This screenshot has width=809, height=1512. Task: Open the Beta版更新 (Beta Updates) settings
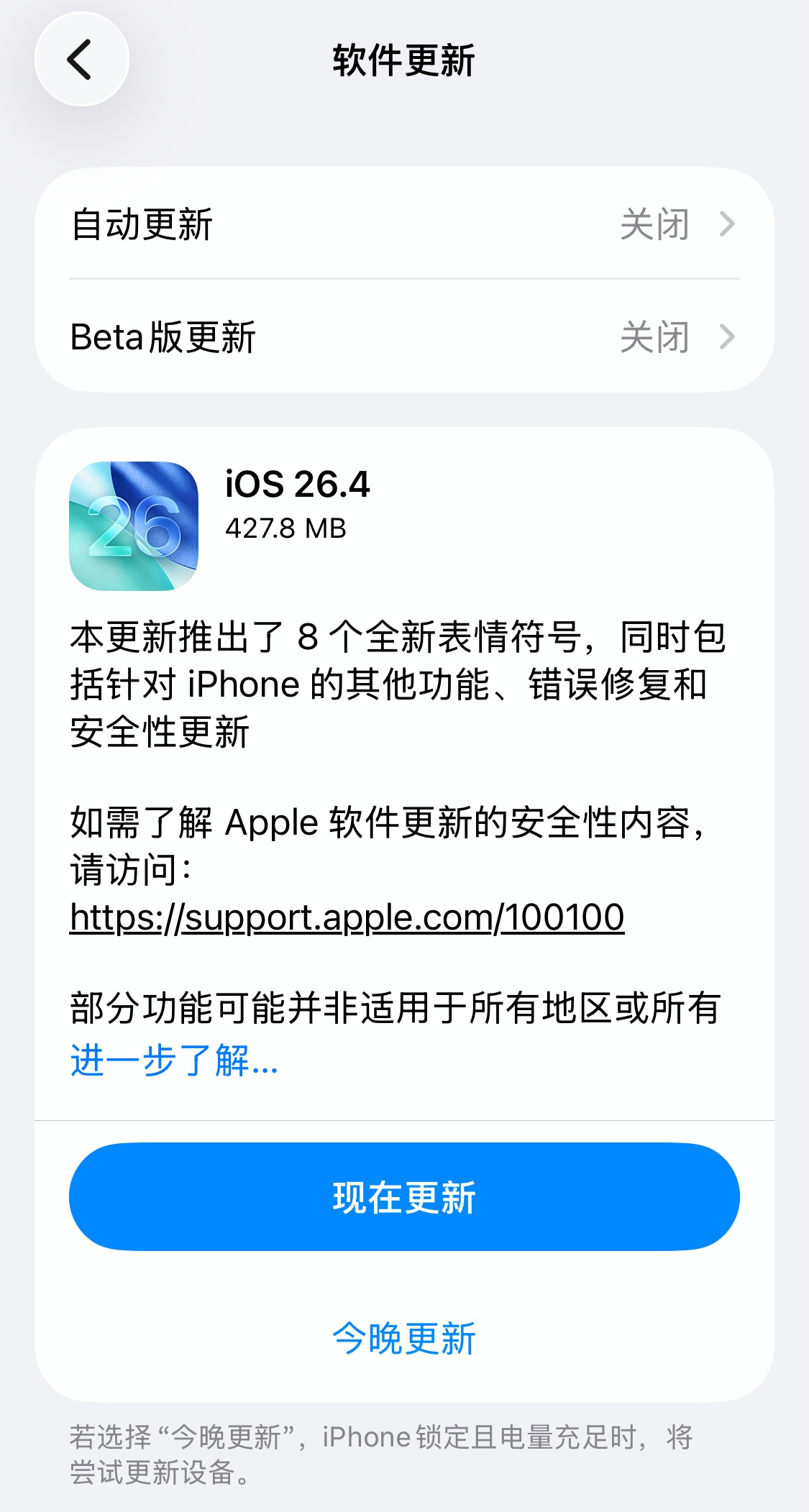(x=288, y=336)
